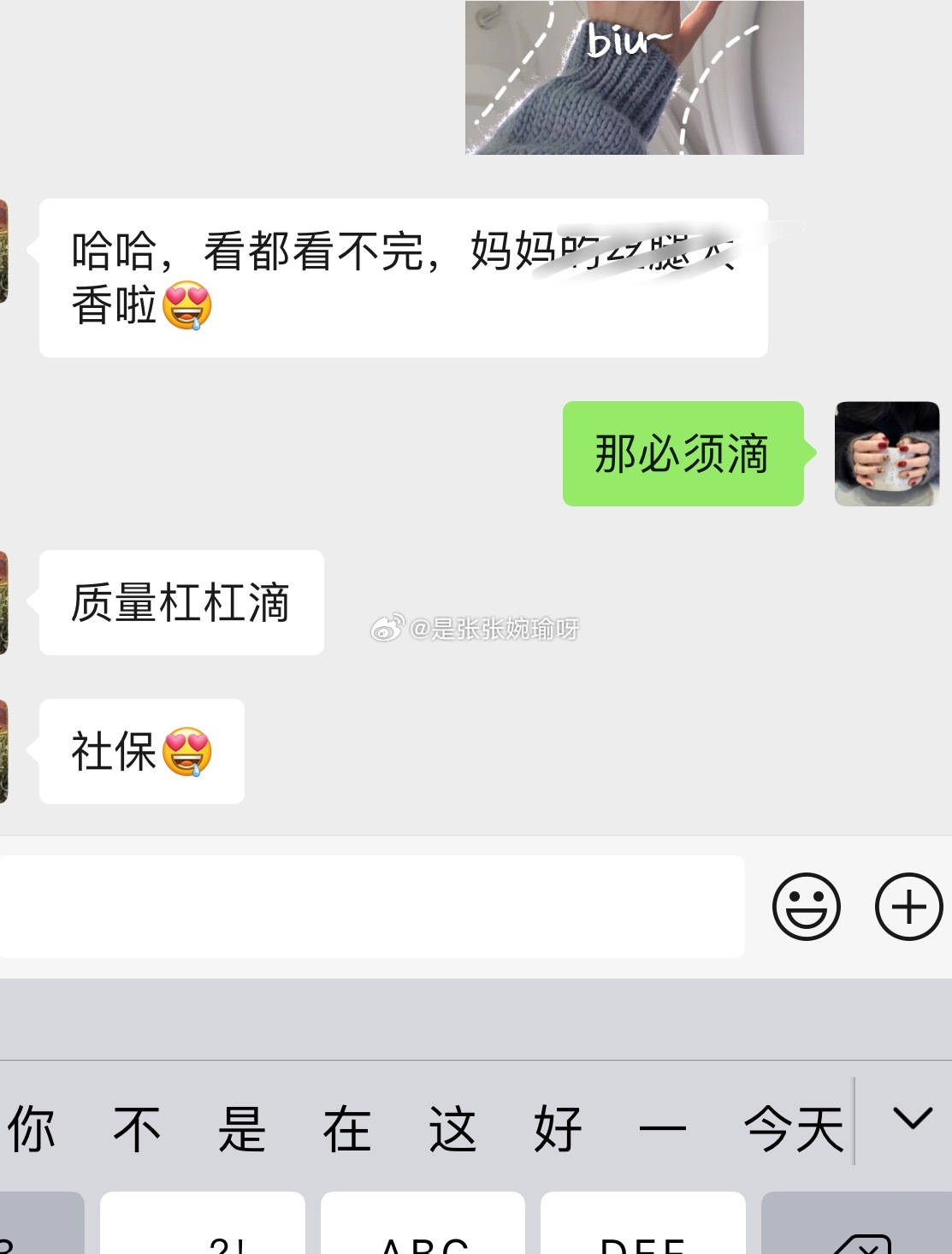Select the candidate word 这

tap(452, 1129)
